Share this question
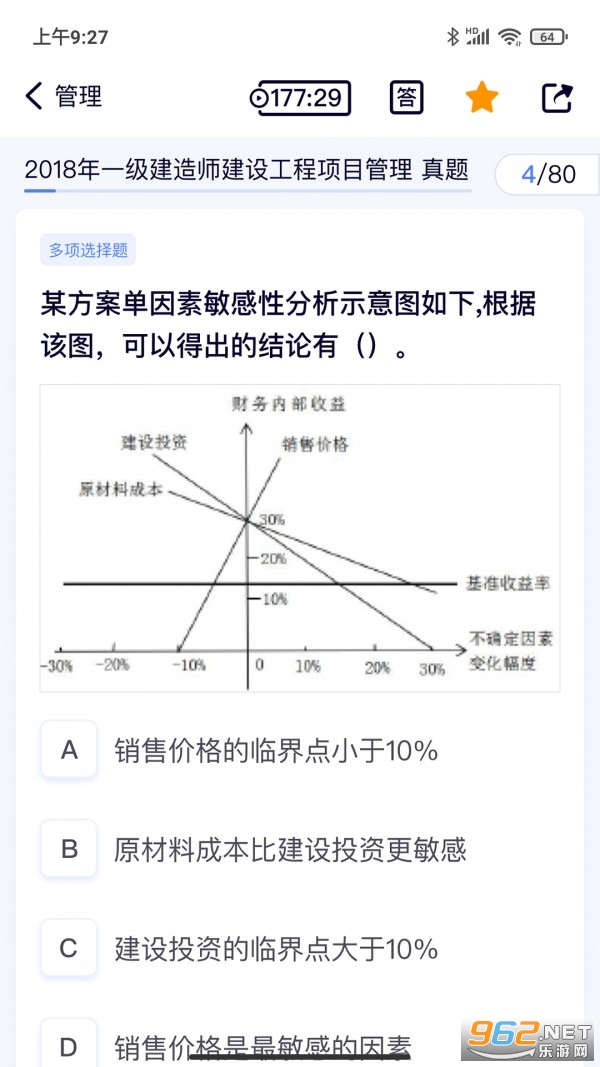The height and width of the screenshot is (1067, 600). 557,98
